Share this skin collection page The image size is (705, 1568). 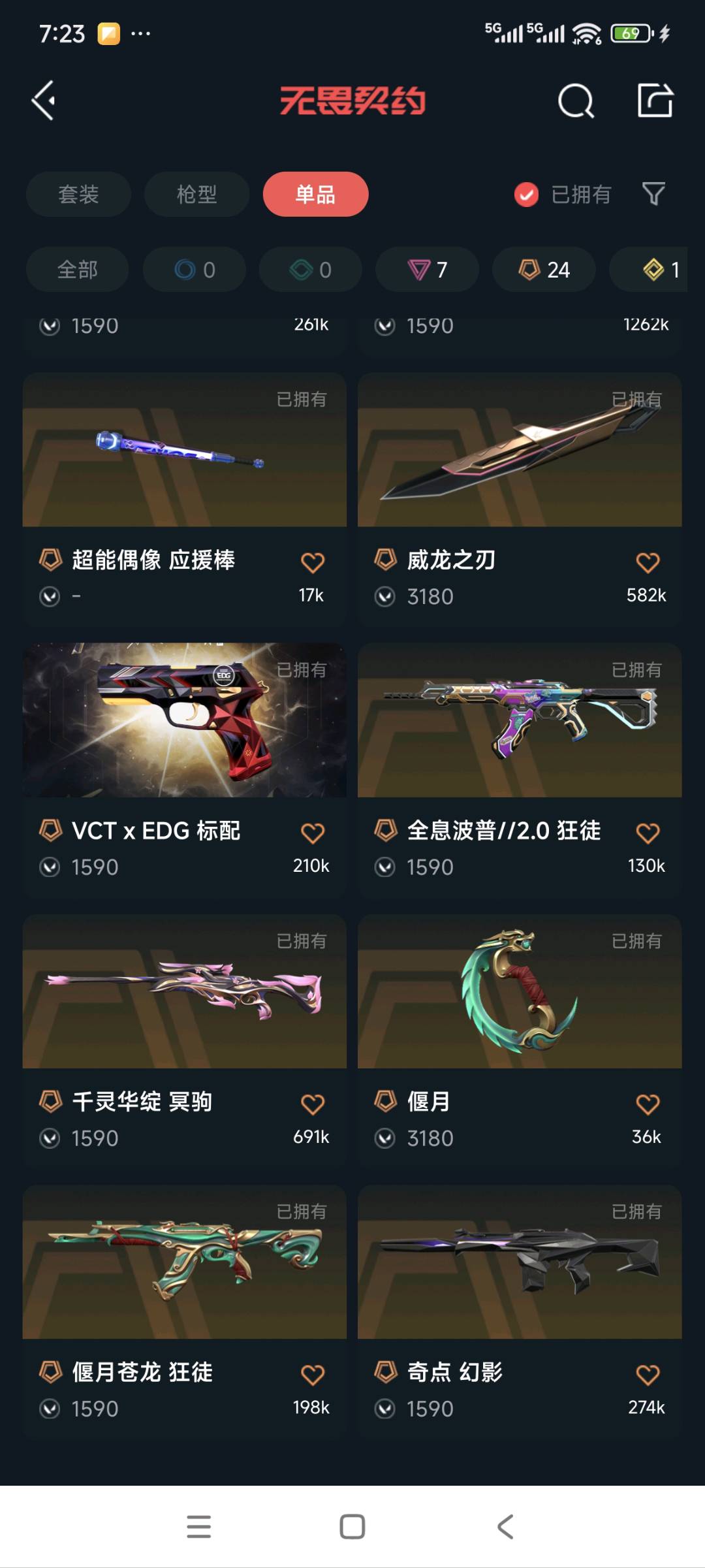click(x=655, y=101)
